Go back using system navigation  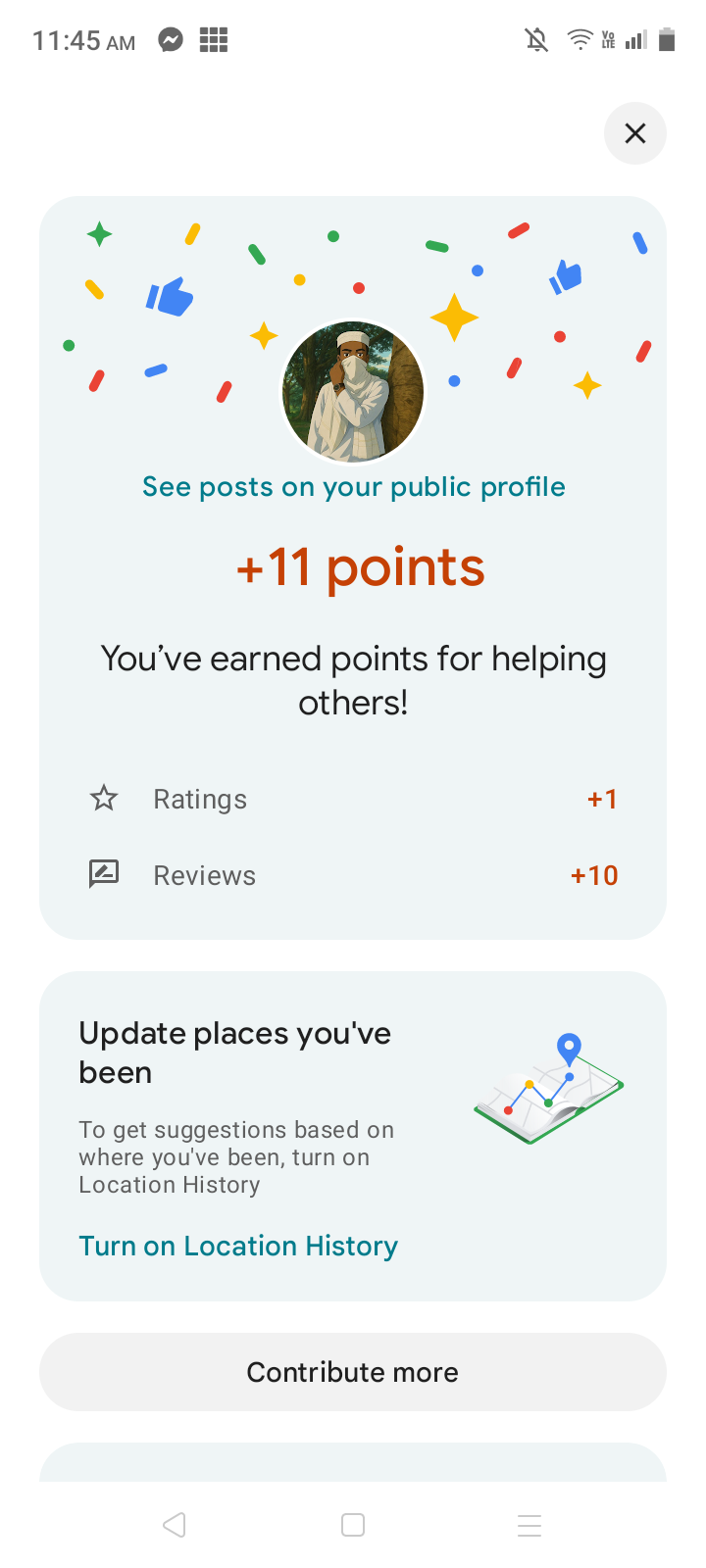[x=175, y=1525]
